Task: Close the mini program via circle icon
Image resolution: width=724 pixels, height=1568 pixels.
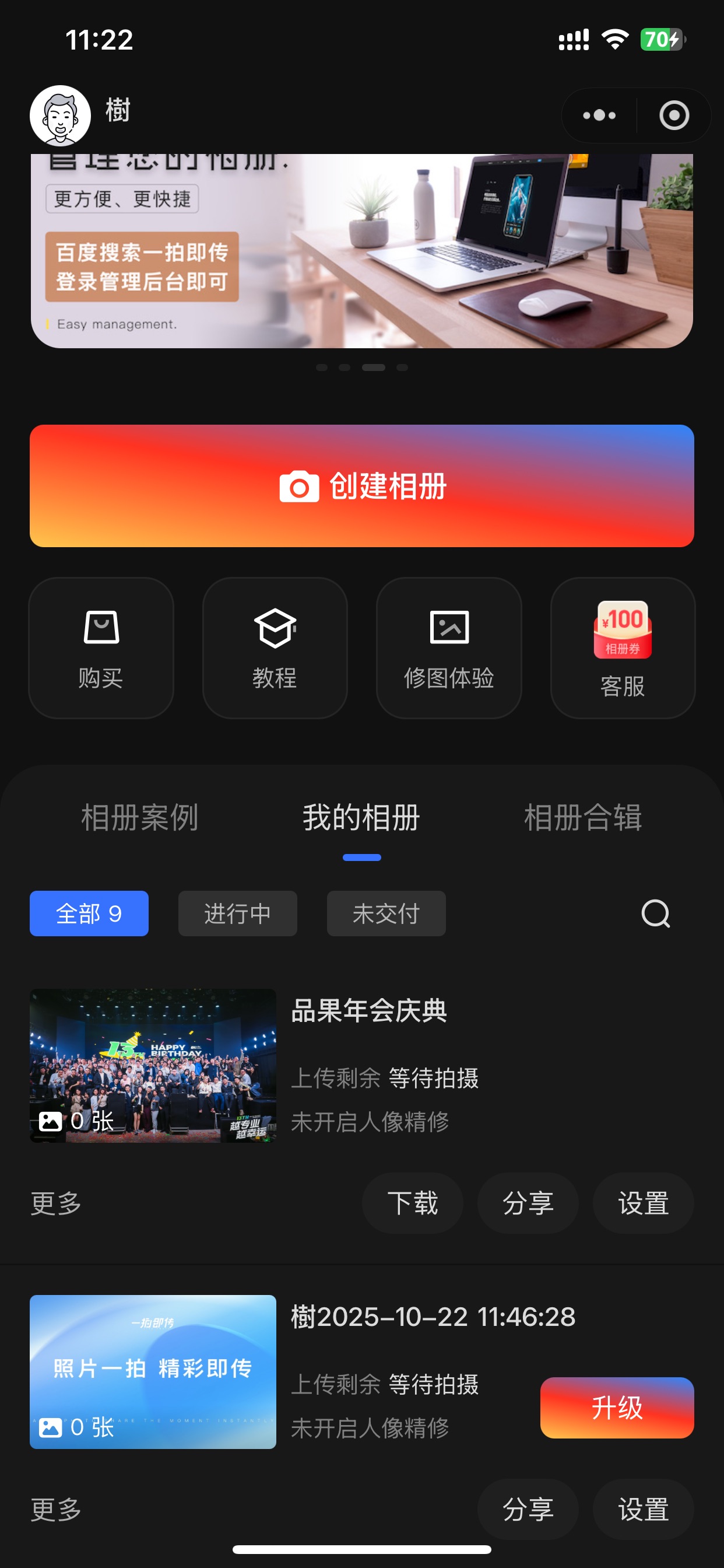Action: tap(673, 115)
